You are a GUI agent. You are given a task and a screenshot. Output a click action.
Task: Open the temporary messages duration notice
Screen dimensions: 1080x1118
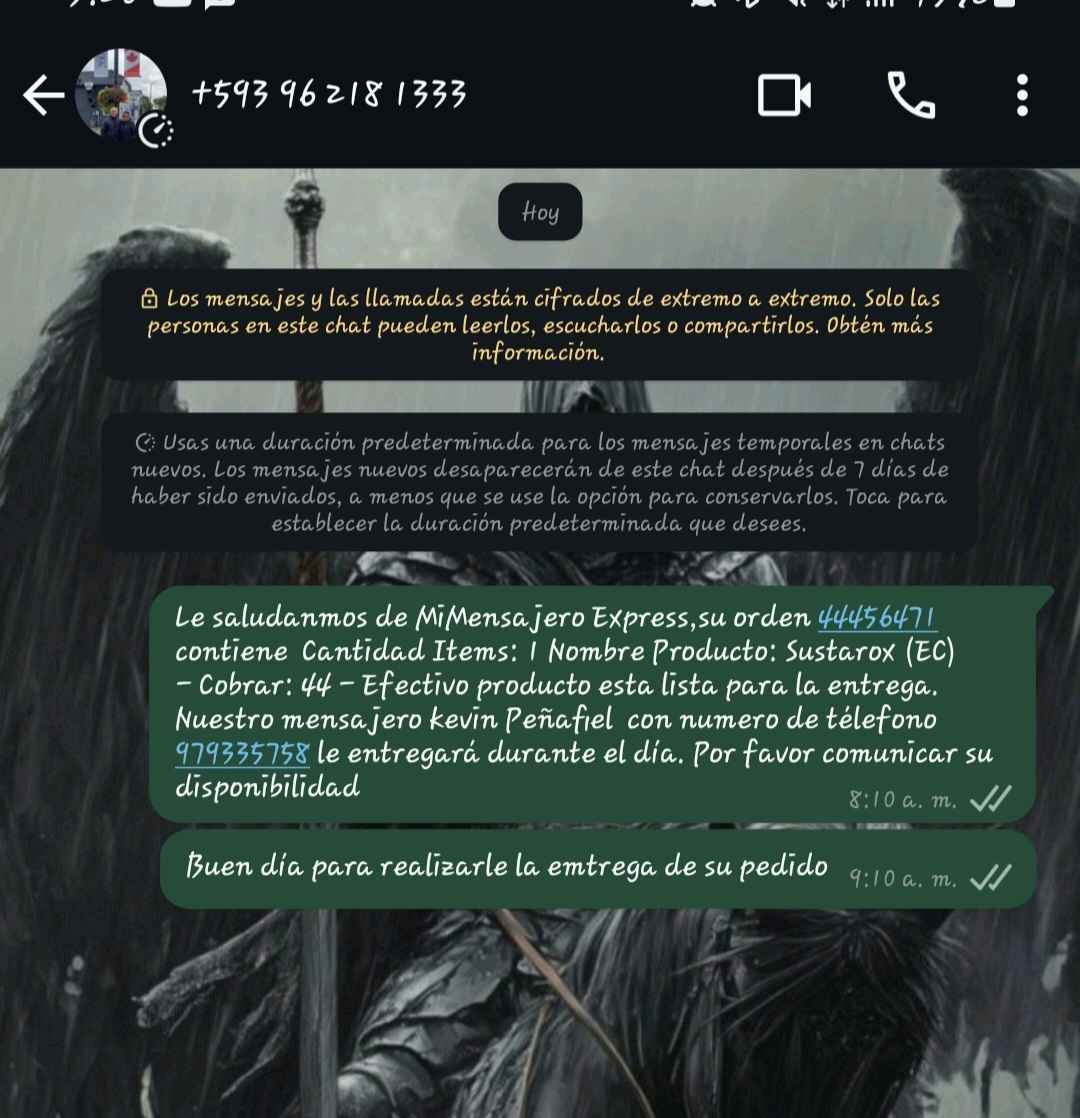point(540,483)
